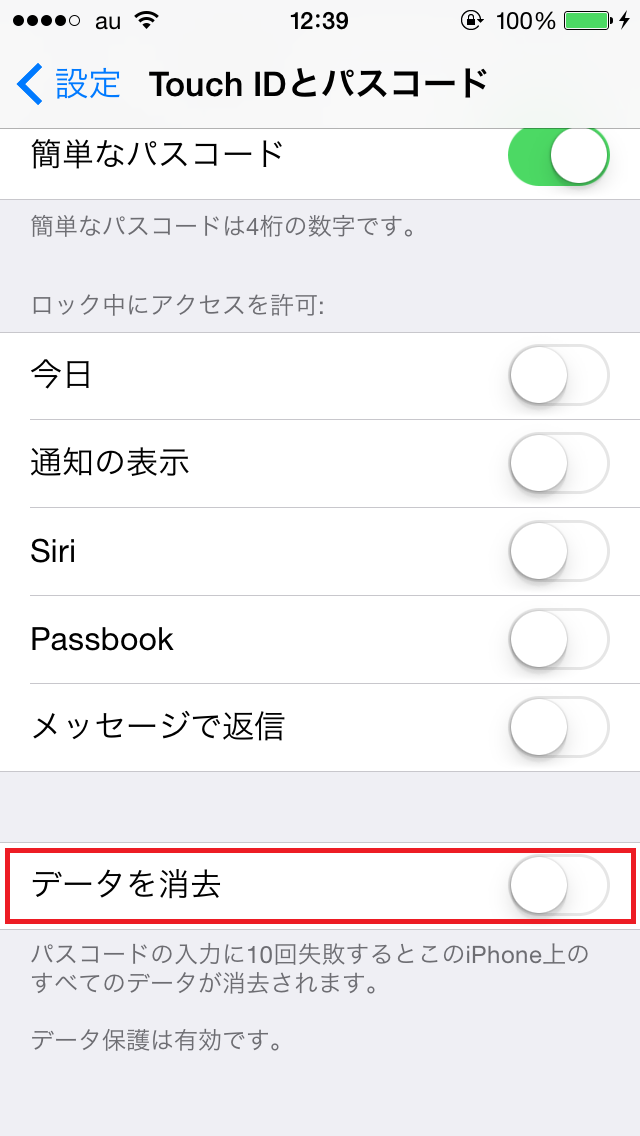Turn off 簡単なパスコード switch
Viewport: 640px width, 1136px height.
tap(559, 156)
